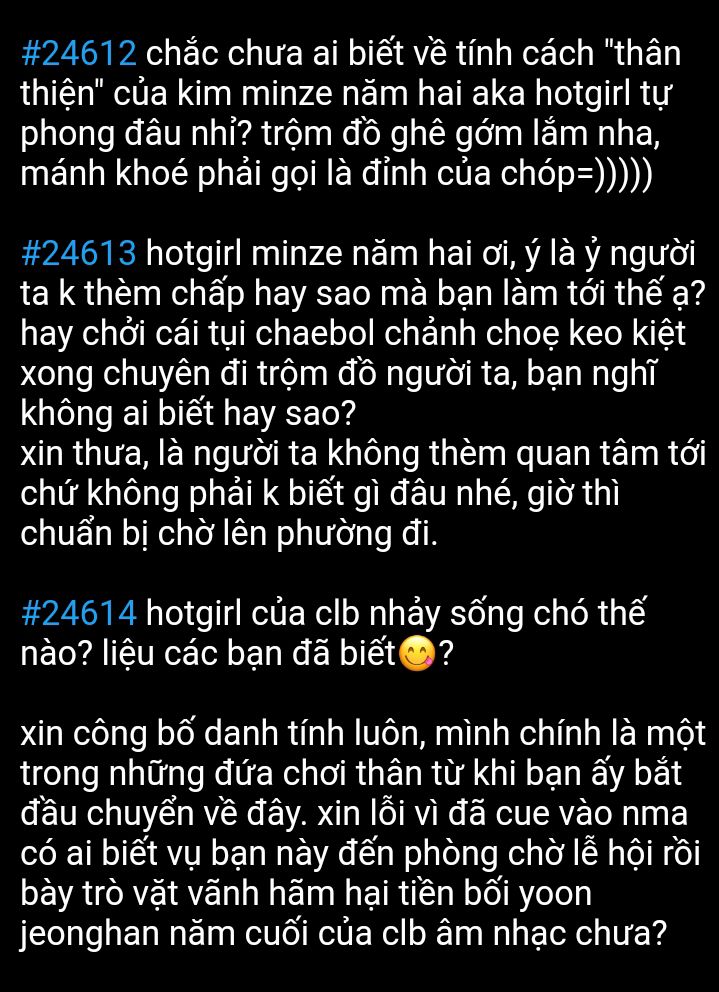Open the #24612 hashtag link

[78, 54]
